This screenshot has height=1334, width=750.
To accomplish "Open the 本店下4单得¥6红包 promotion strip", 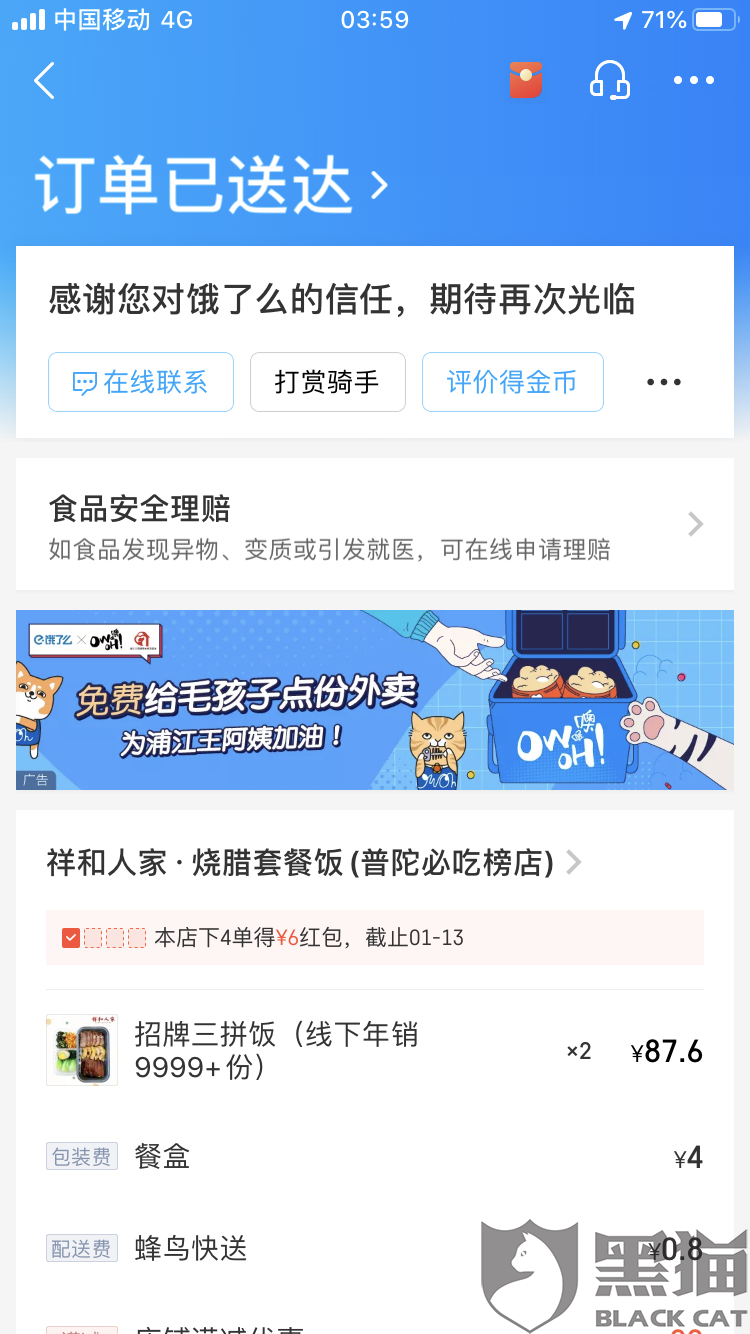I will [375, 938].
